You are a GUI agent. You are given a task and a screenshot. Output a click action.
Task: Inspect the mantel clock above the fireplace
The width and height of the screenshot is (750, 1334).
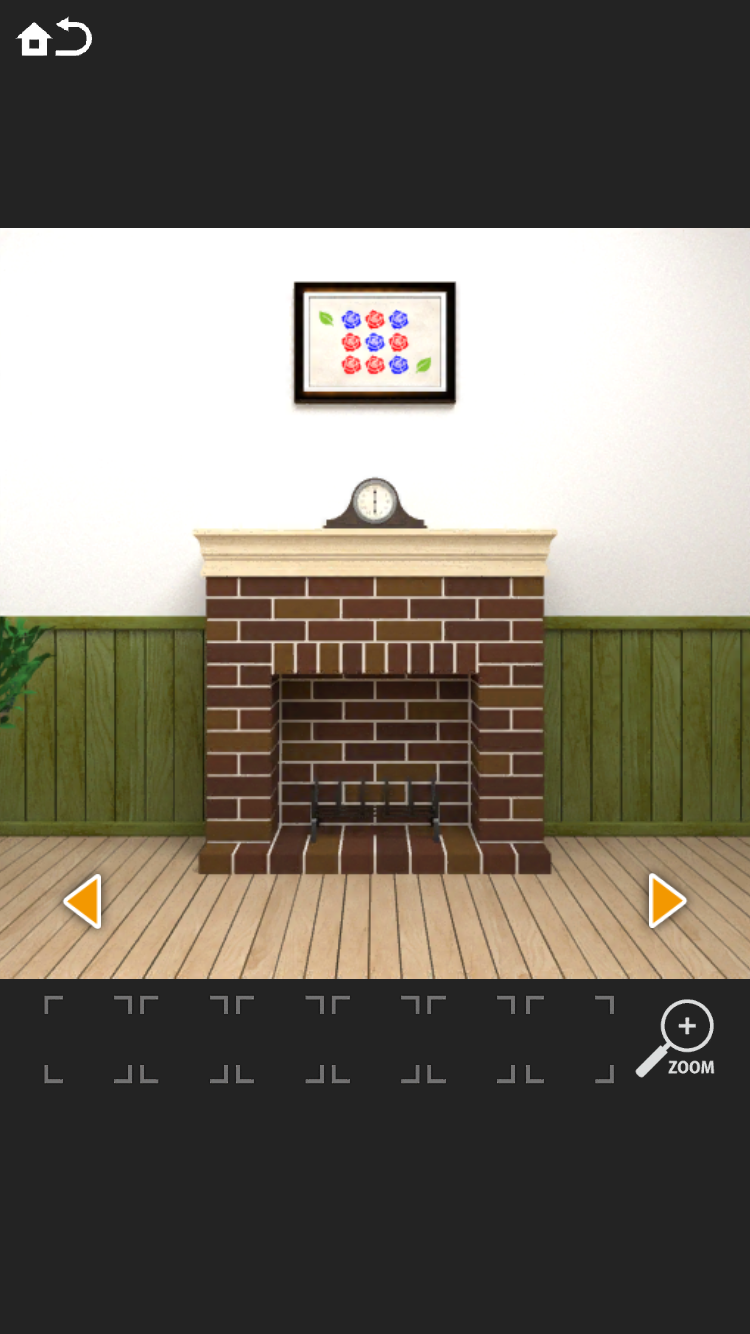point(375,503)
